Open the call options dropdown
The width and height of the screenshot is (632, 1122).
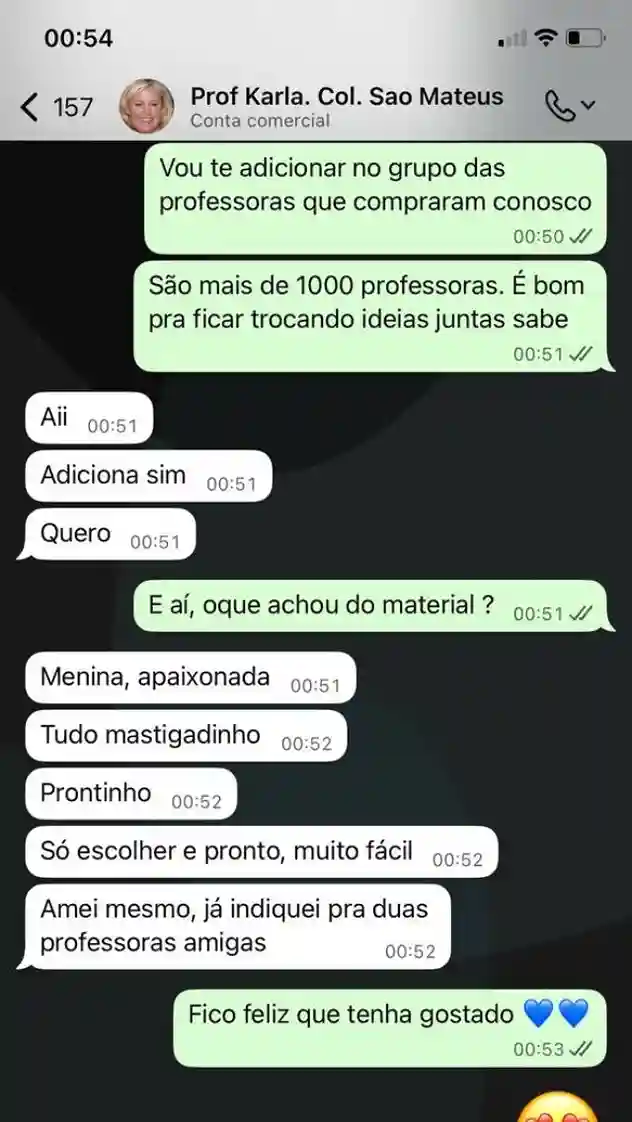click(x=569, y=106)
